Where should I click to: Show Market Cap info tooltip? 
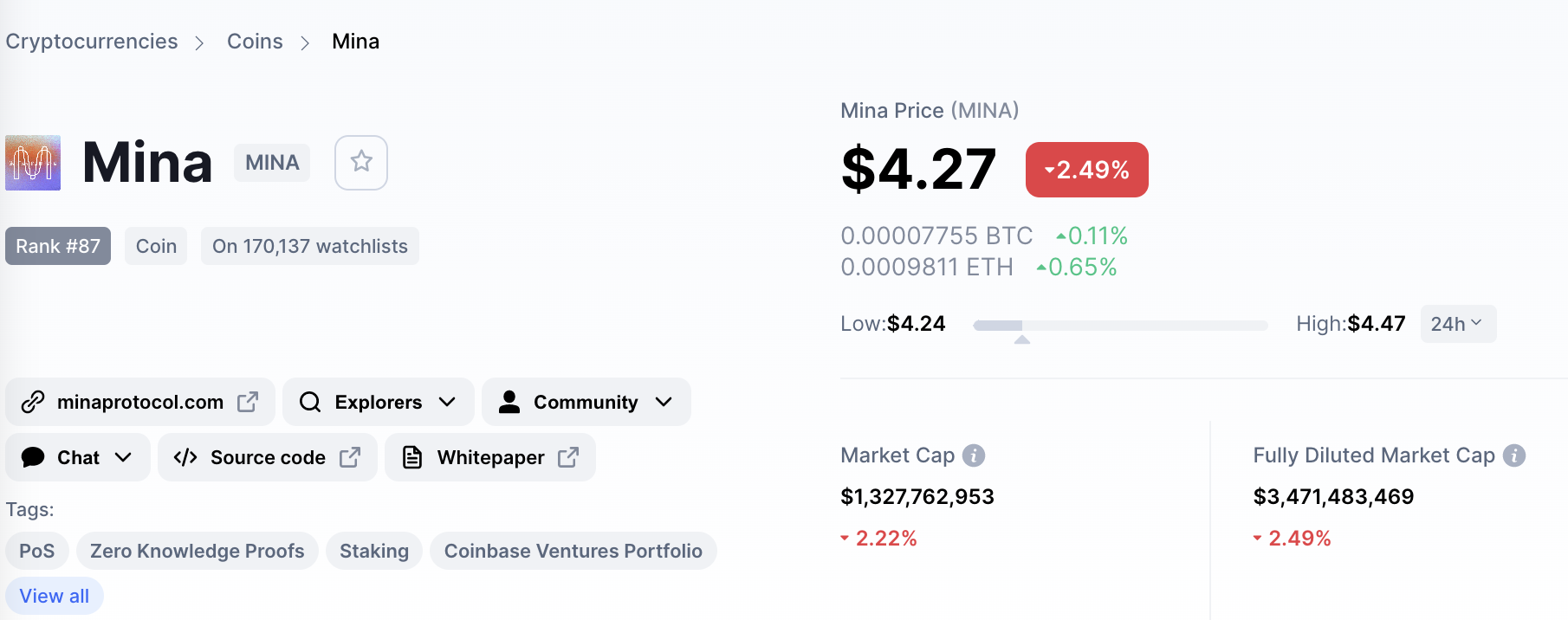[974, 455]
